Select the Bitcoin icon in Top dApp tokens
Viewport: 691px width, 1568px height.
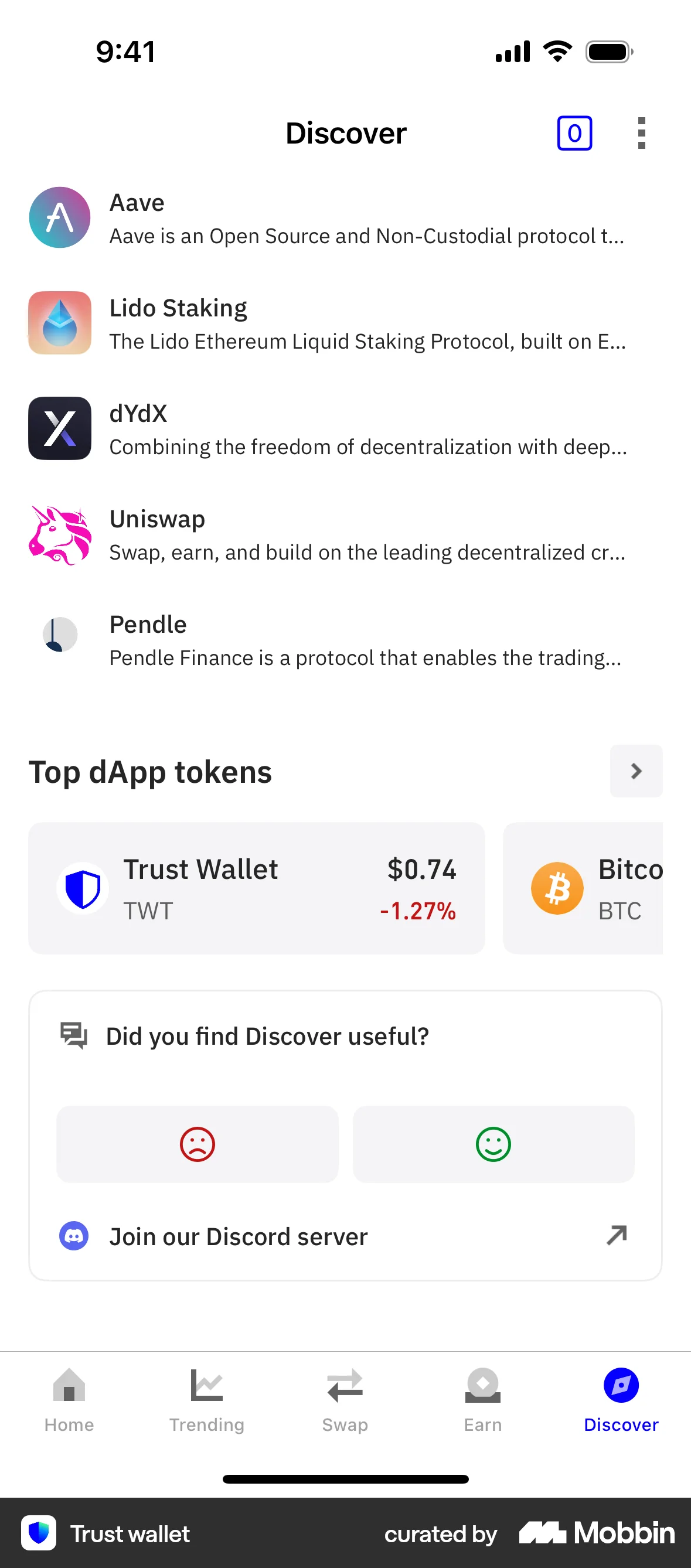(557, 888)
